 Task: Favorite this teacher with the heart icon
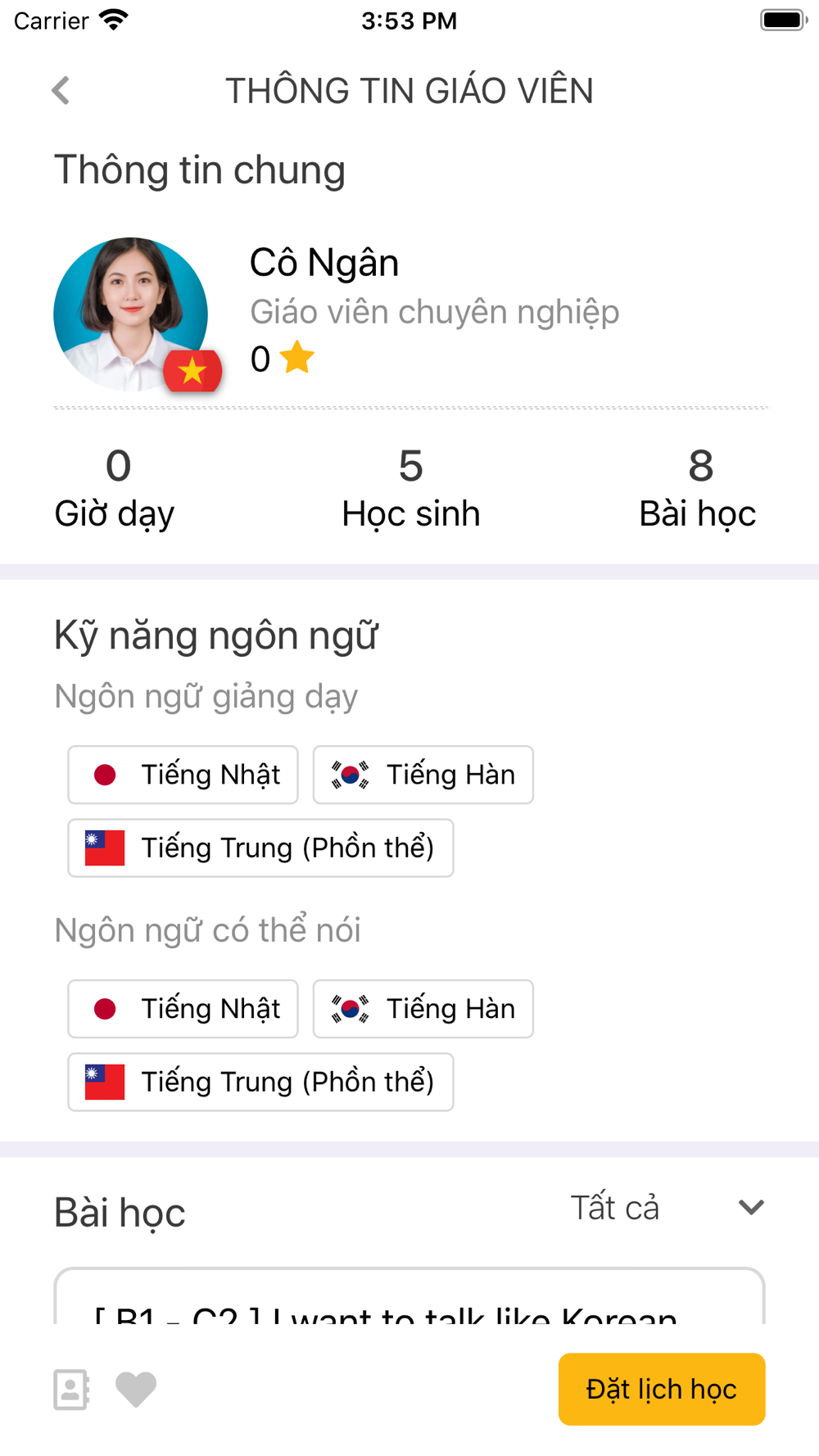click(136, 1390)
